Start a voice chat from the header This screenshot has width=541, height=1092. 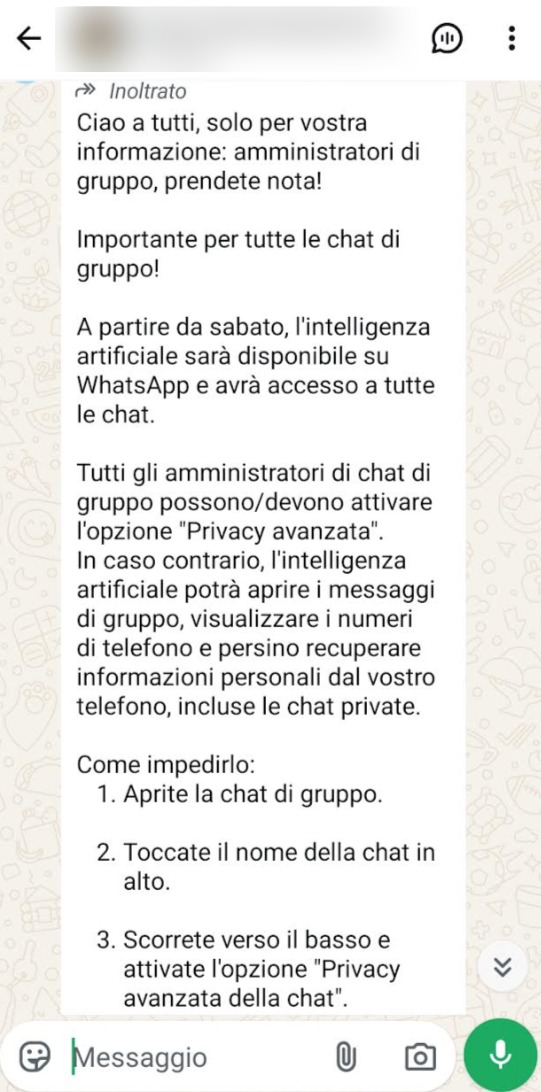tap(447, 39)
